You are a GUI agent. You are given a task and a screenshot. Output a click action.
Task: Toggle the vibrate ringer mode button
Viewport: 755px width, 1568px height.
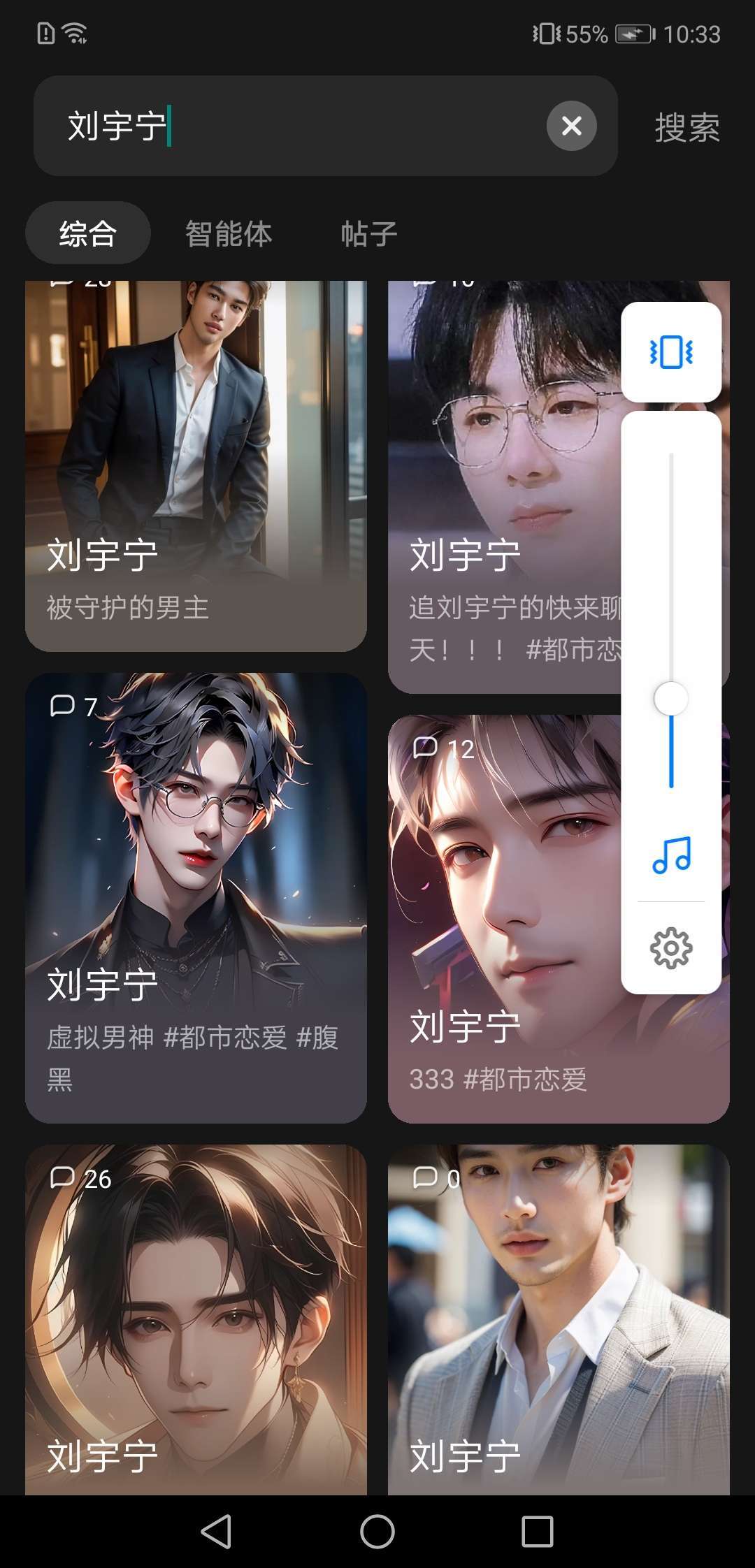tap(670, 351)
